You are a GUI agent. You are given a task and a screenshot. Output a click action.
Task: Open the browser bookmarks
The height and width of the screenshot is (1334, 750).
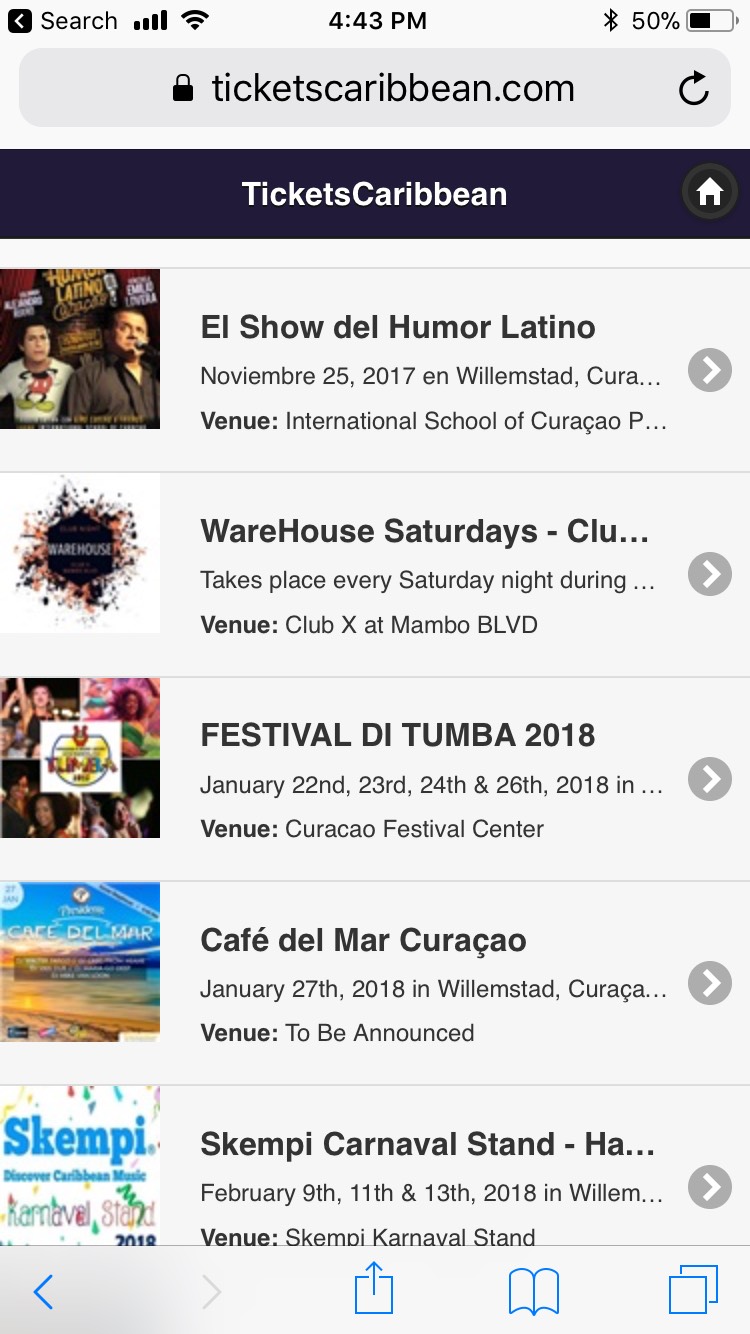[x=533, y=1292]
